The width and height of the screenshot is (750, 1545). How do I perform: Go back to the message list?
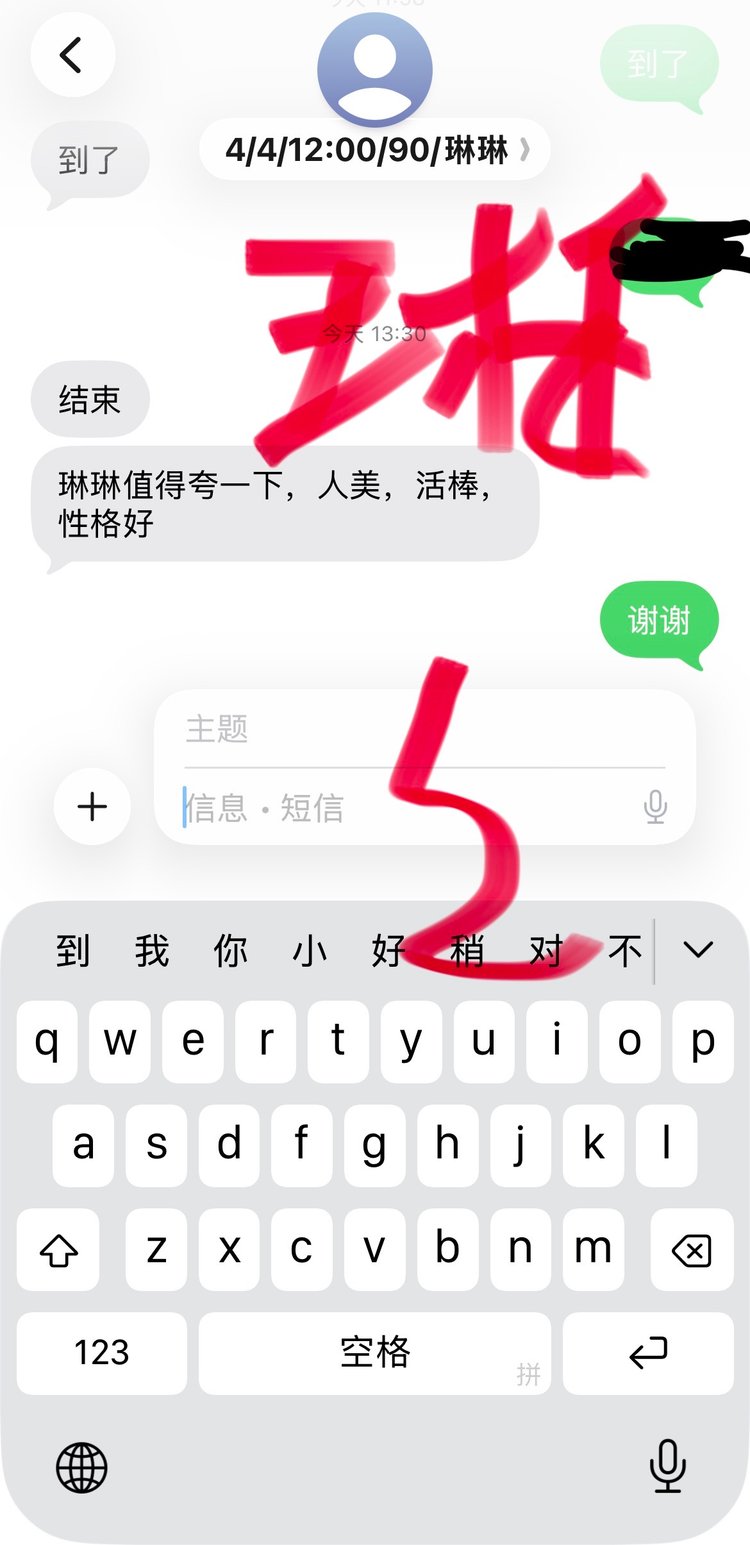coord(72,55)
